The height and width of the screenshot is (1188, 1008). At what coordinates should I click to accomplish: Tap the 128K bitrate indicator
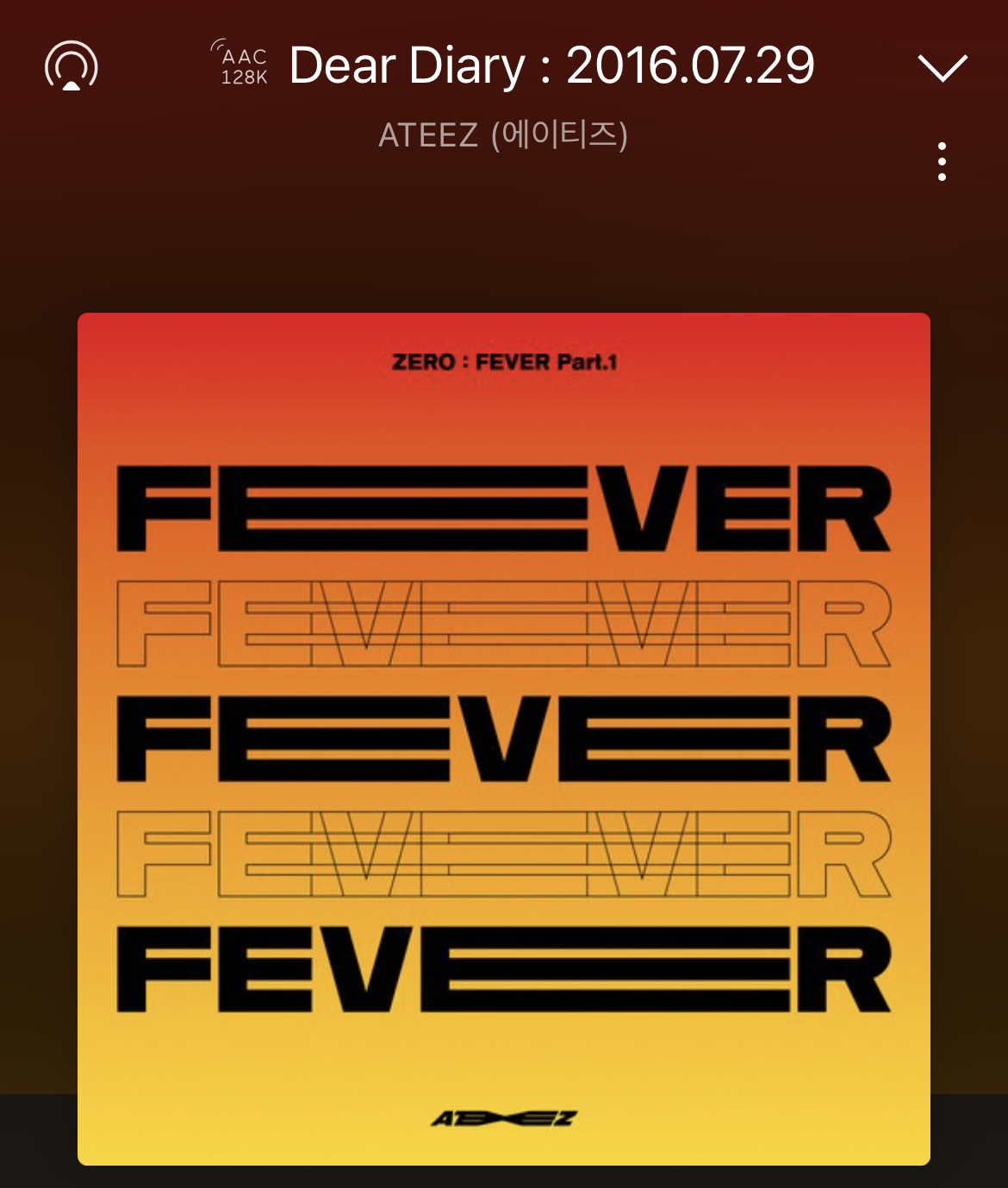point(244,79)
